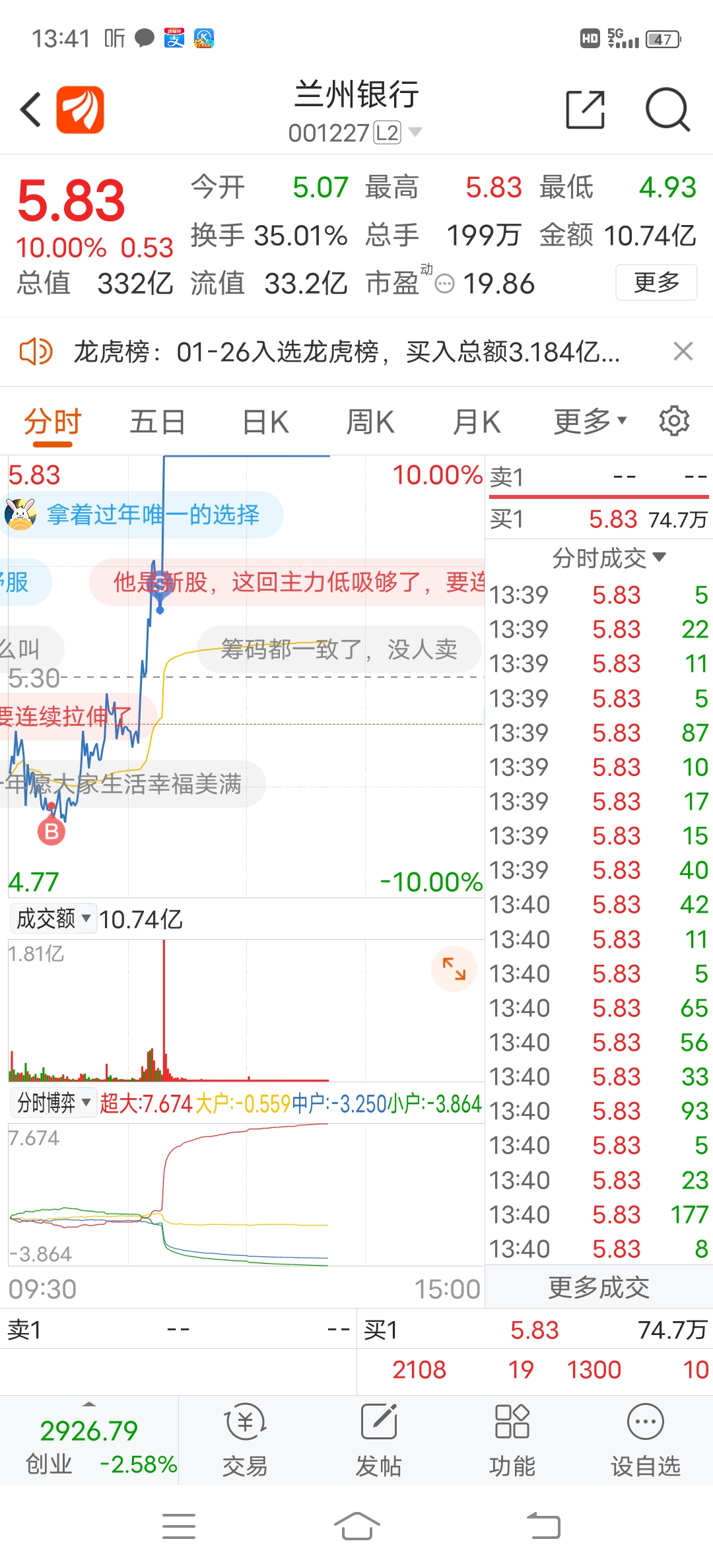Image resolution: width=713 pixels, height=1568 pixels.
Task: Dismiss the 龙虎榜 banner with the X
Action: click(684, 352)
